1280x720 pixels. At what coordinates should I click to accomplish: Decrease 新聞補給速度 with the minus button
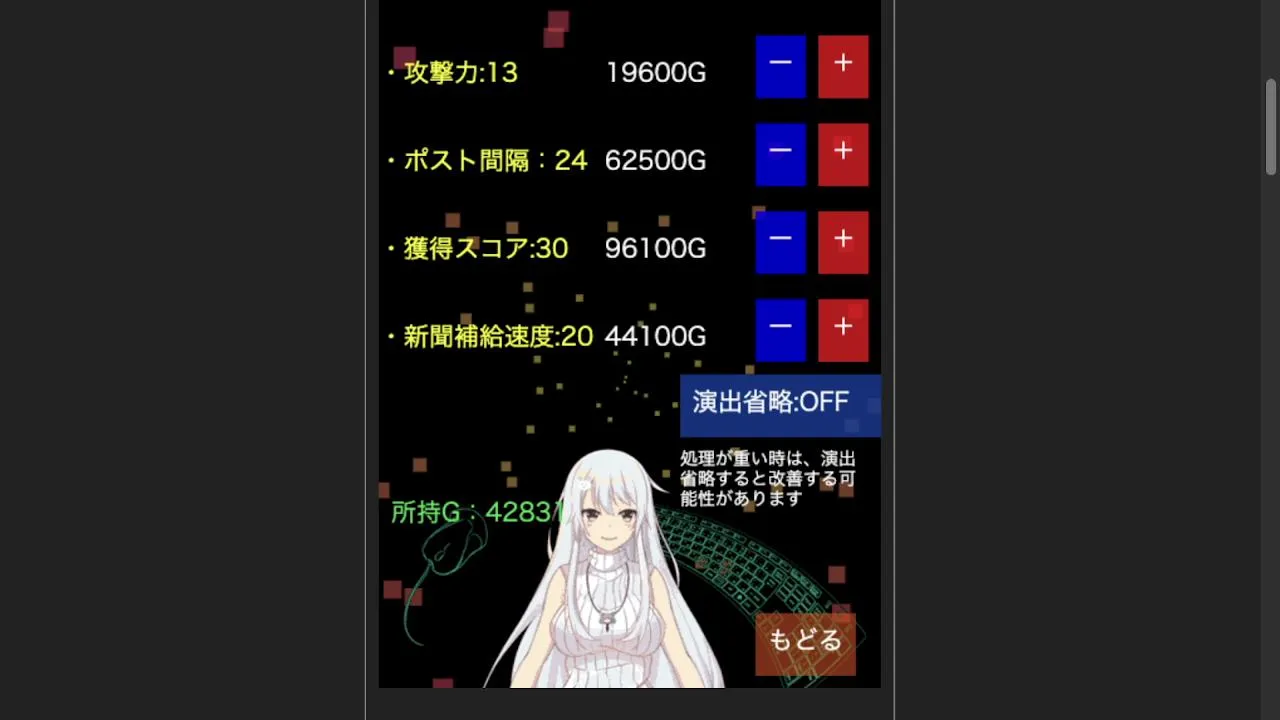(780, 330)
